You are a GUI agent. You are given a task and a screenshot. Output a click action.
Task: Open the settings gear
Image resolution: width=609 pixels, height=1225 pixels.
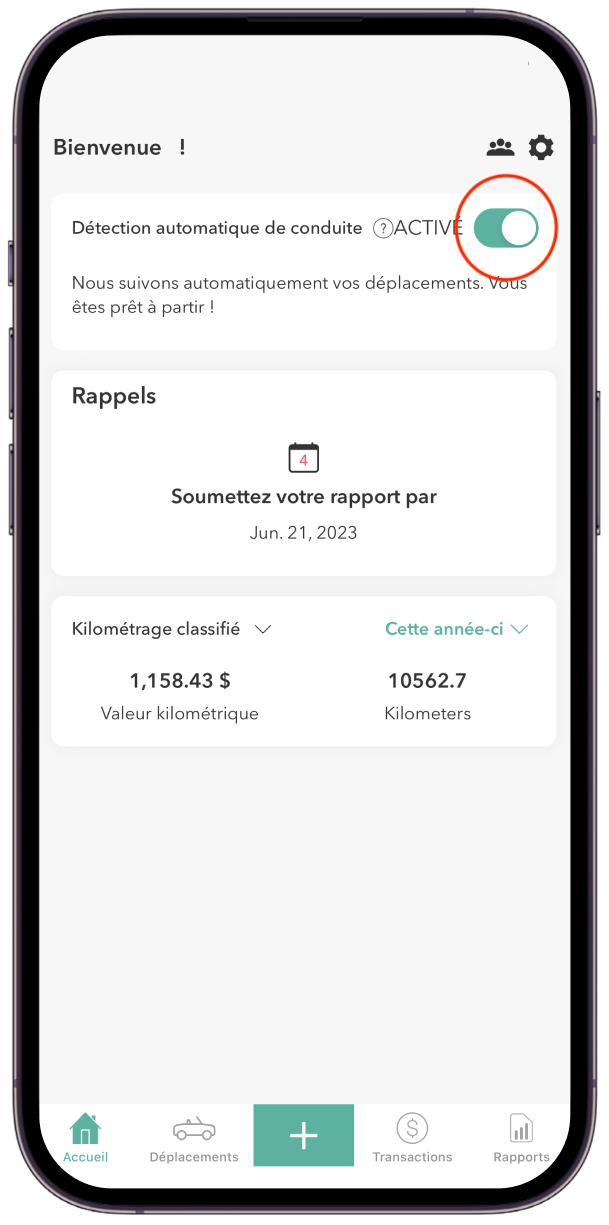(541, 148)
